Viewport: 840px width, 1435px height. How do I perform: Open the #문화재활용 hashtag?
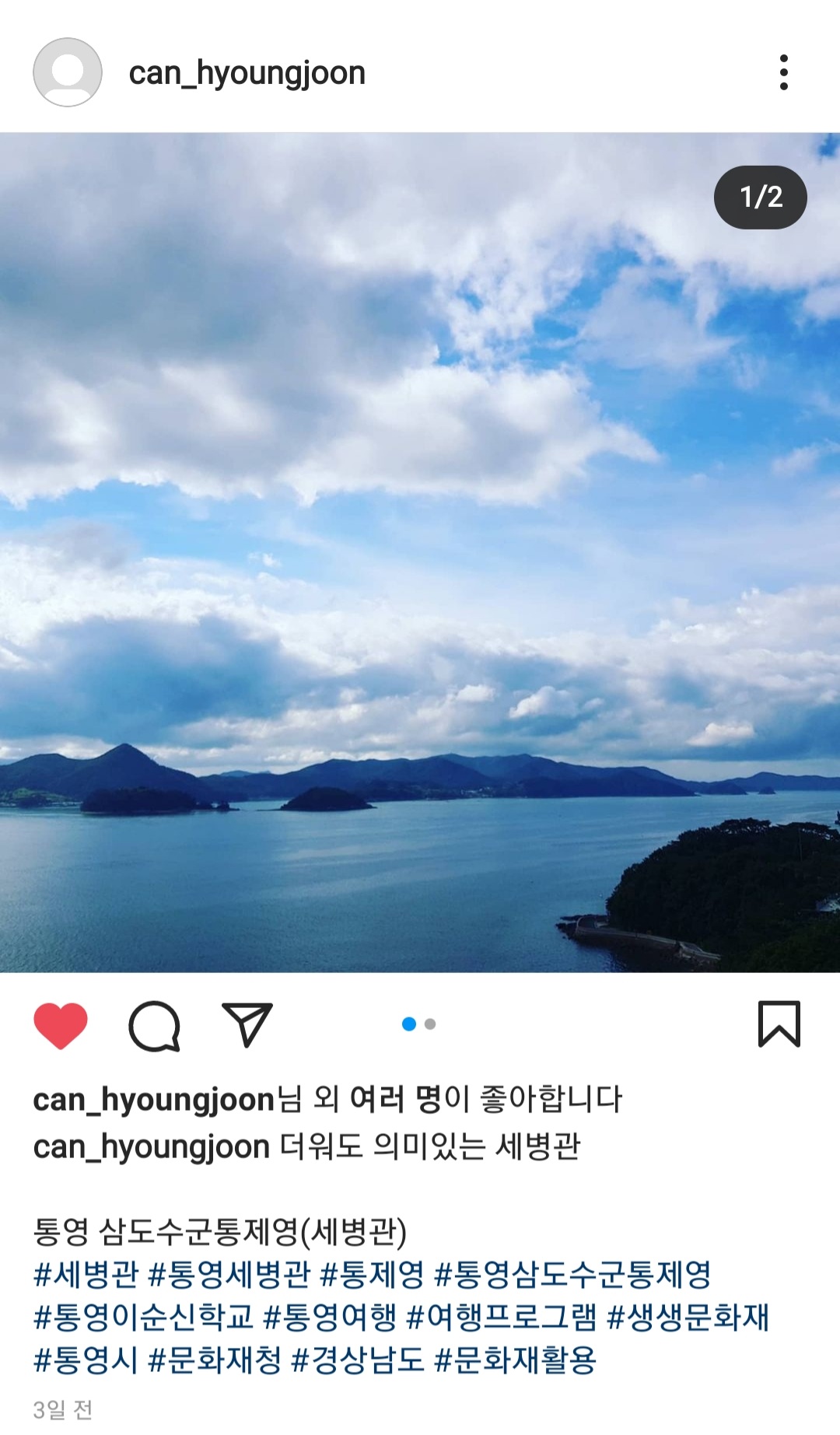515,1360
